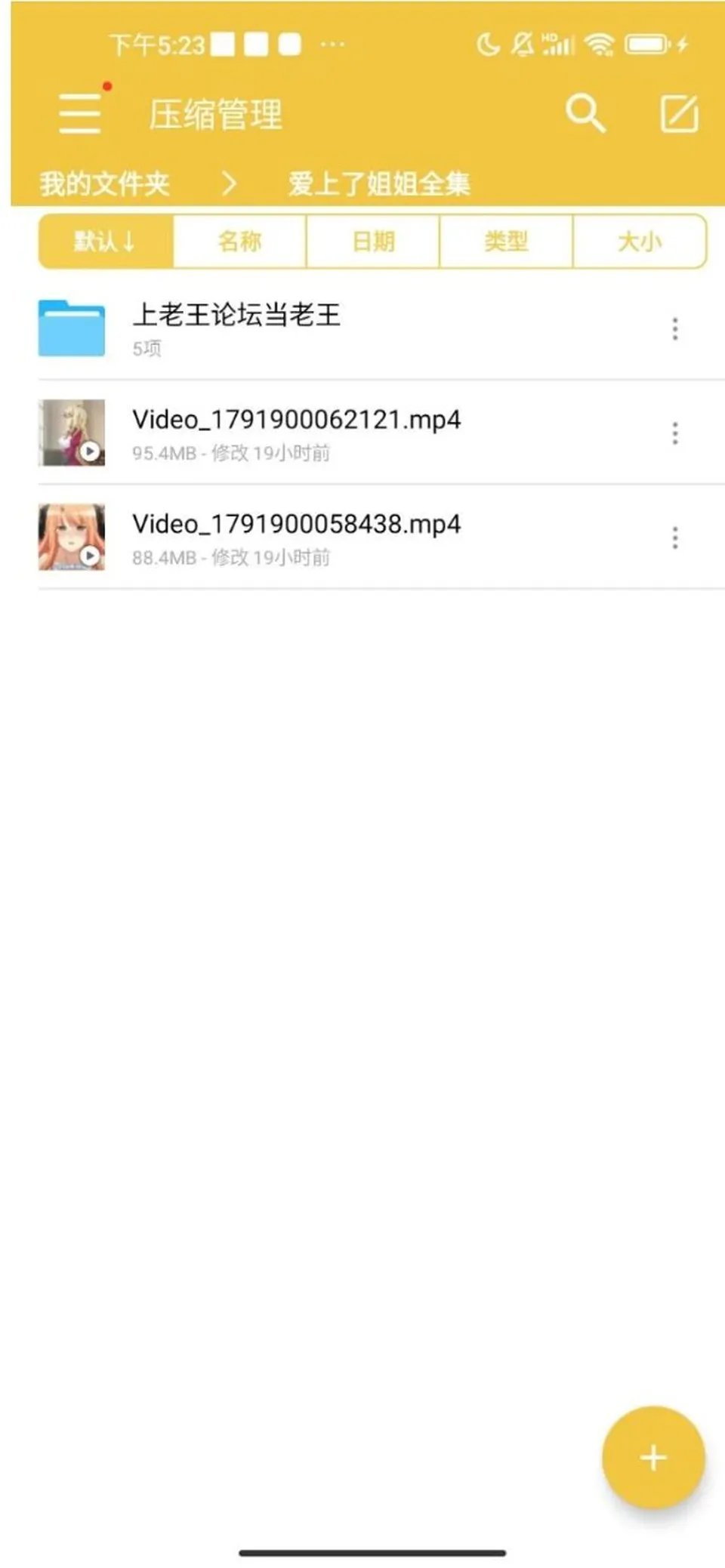
Task: Sort files by 名称
Action: (239, 242)
